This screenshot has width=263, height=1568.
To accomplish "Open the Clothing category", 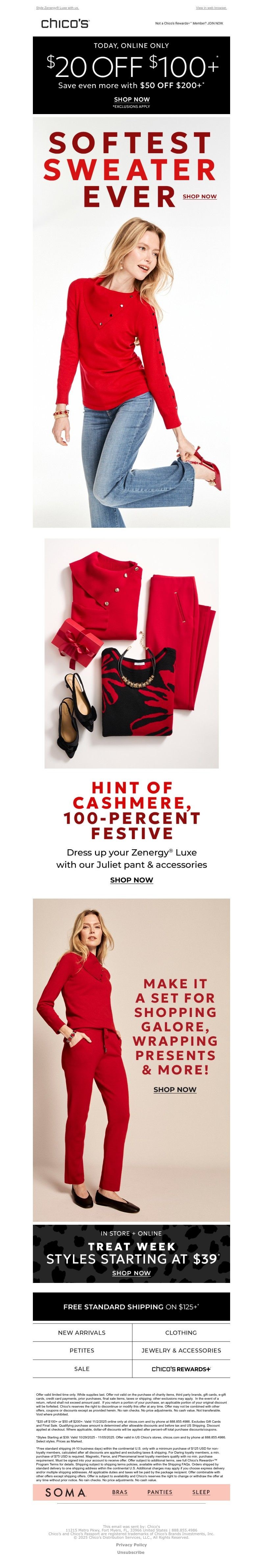I will click(181, 1333).
